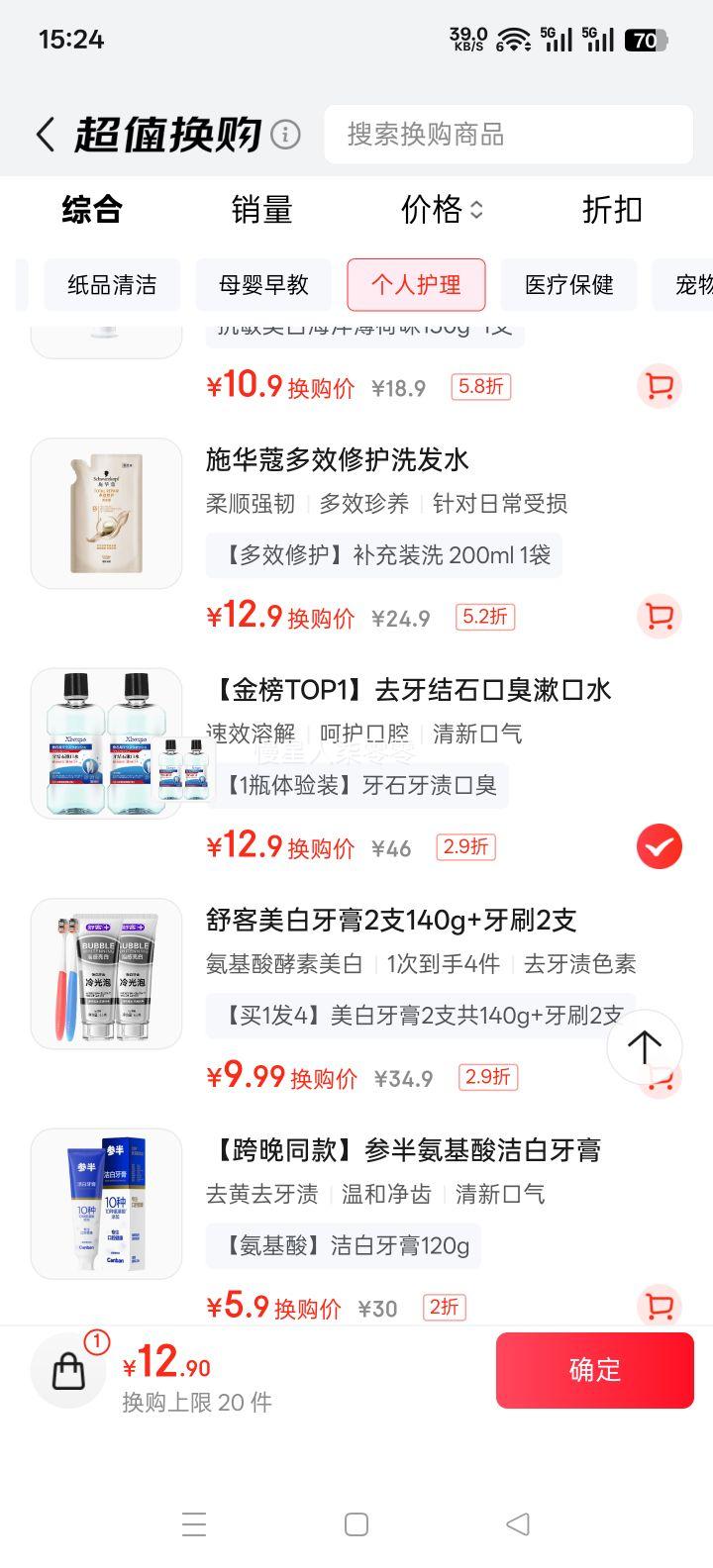Image resolution: width=713 pixels, height=1568 pixels.
Task: Jump back to top with the arrow button
Action: coord(644,1046)
